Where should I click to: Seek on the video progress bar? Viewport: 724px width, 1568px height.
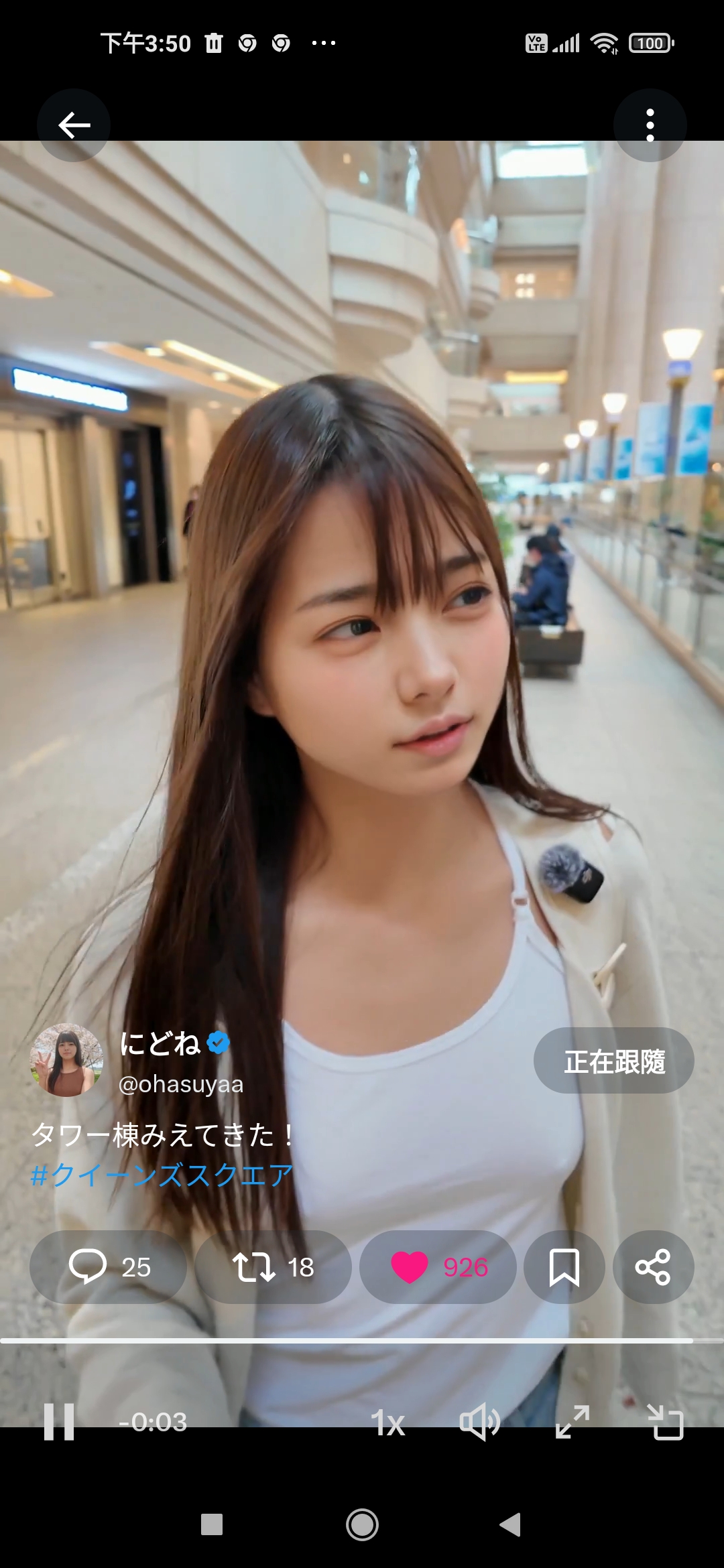(362, 1341)
